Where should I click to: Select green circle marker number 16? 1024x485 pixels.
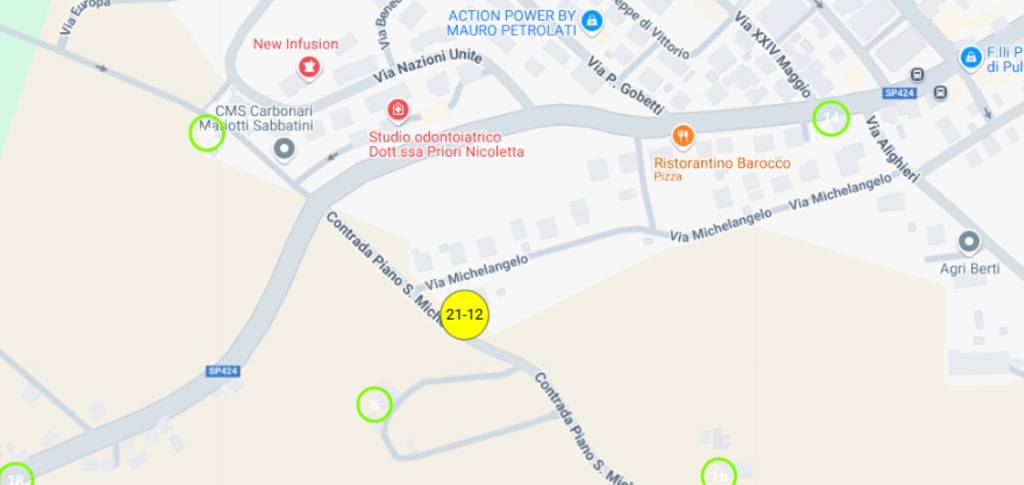pyautogui.click(x=719, y=474)
